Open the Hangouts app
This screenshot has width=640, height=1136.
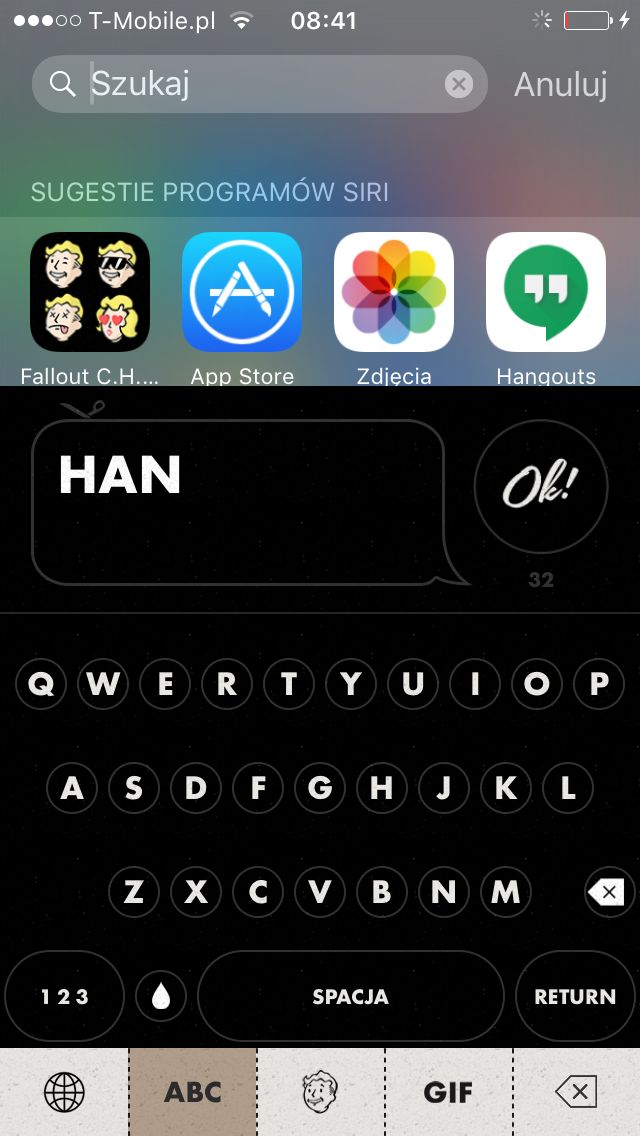point(546,292)
